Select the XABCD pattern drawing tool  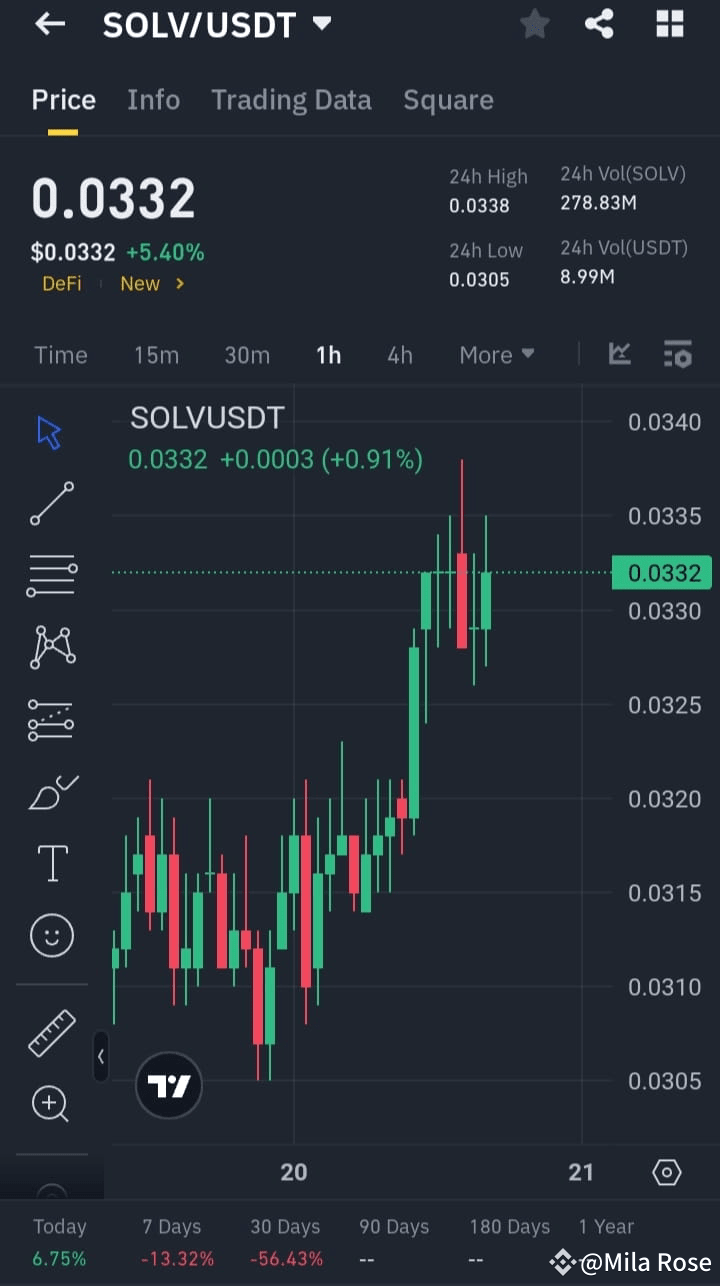point(50,647)
